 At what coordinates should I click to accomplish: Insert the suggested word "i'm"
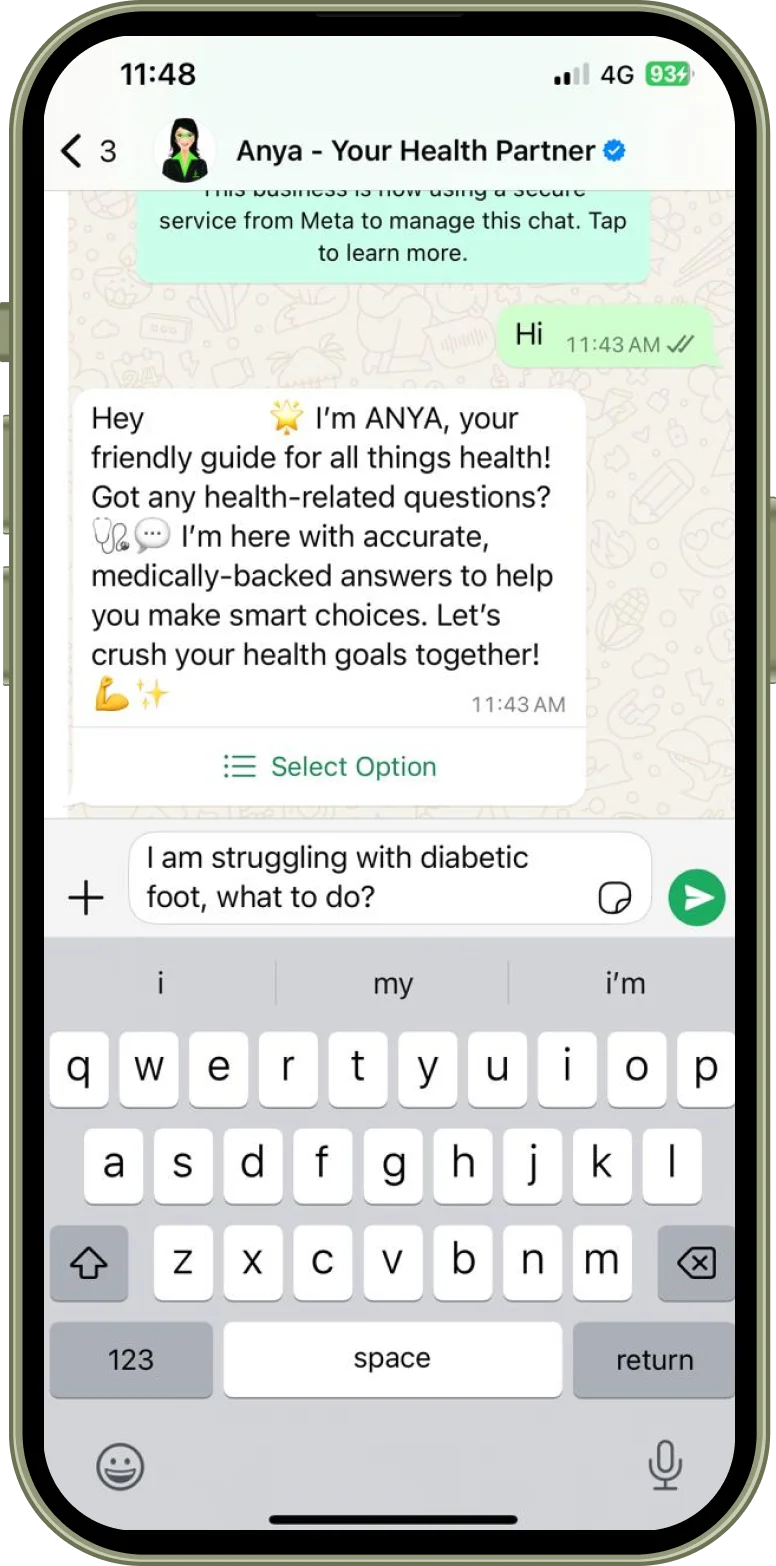[x=625, y=985]
